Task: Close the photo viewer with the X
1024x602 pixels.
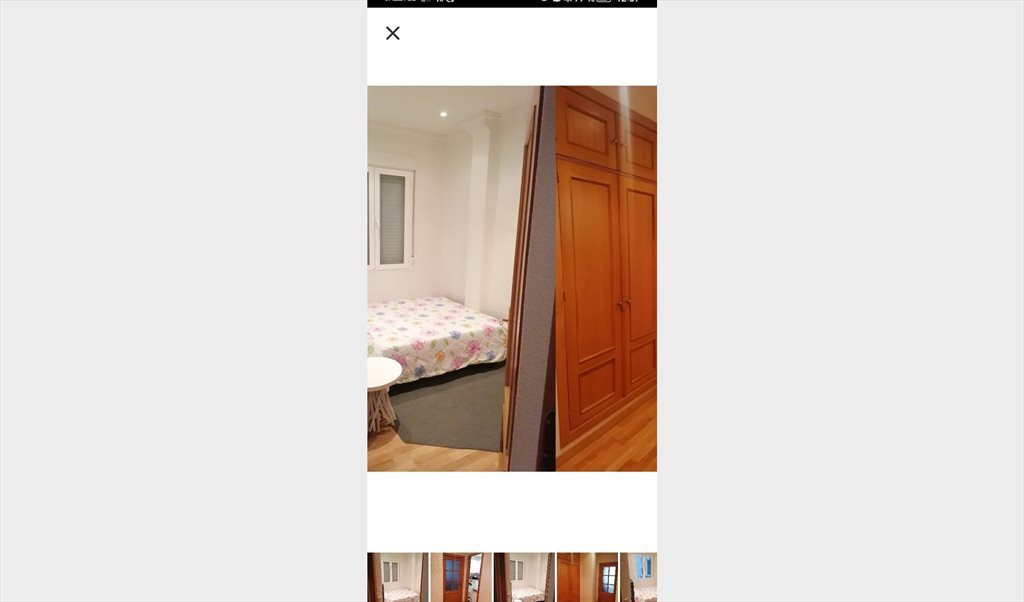Action: point(393,33)
